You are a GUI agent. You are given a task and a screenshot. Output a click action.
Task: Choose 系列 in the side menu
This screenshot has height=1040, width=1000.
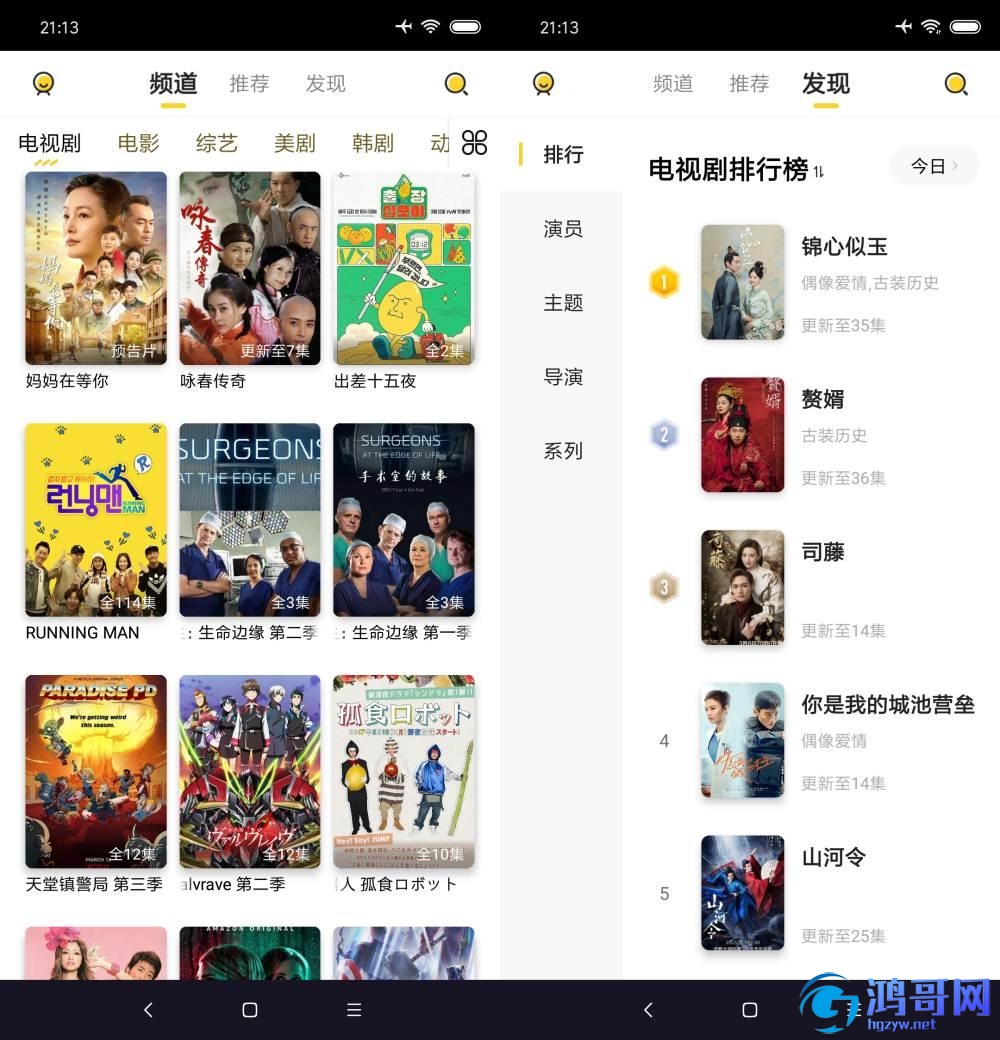[x=563, y=451]
